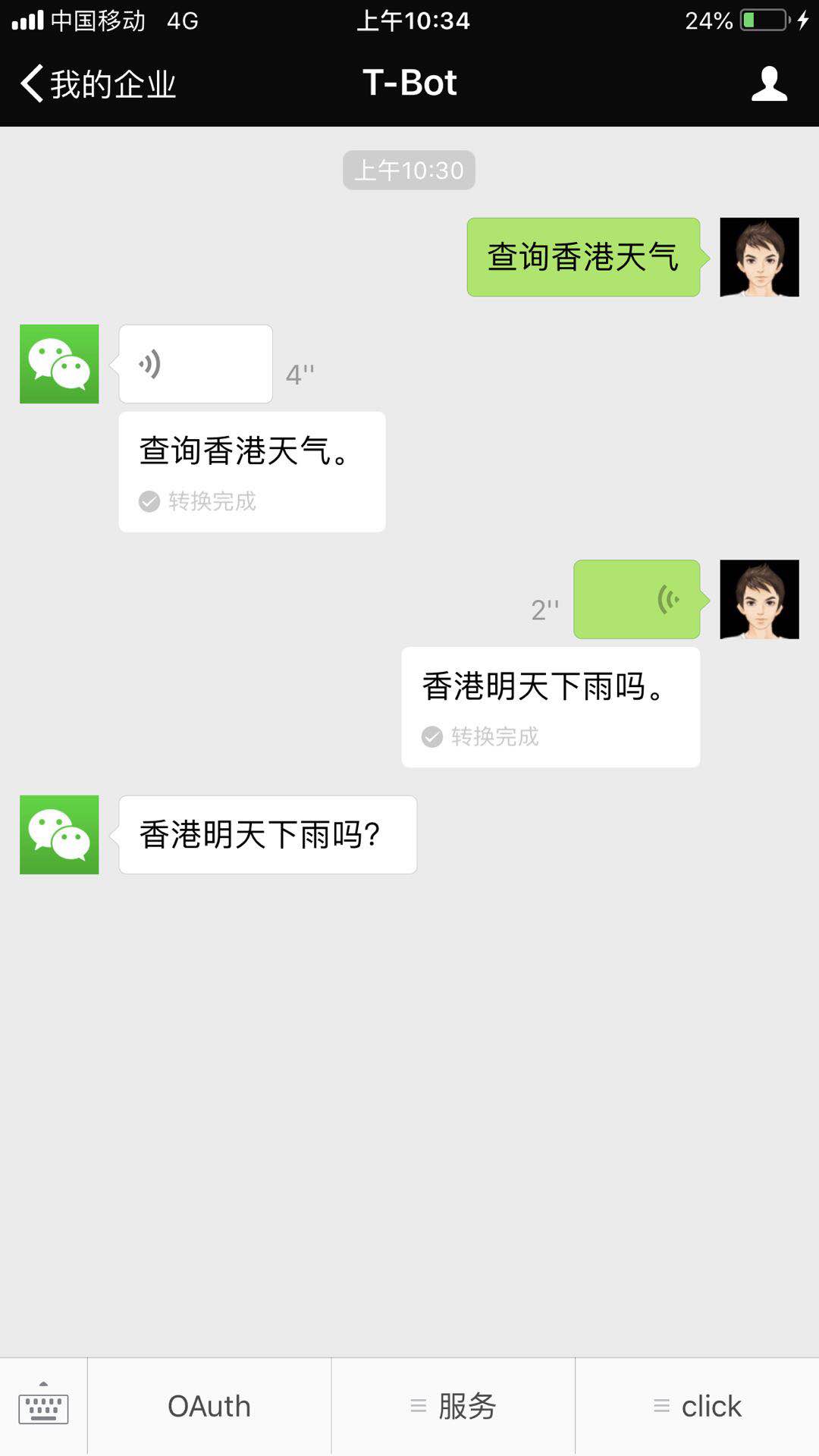Play the sent 2-second voice message
The height and width of the screenshot is (1456, 819).
click(x=636, y=599)
